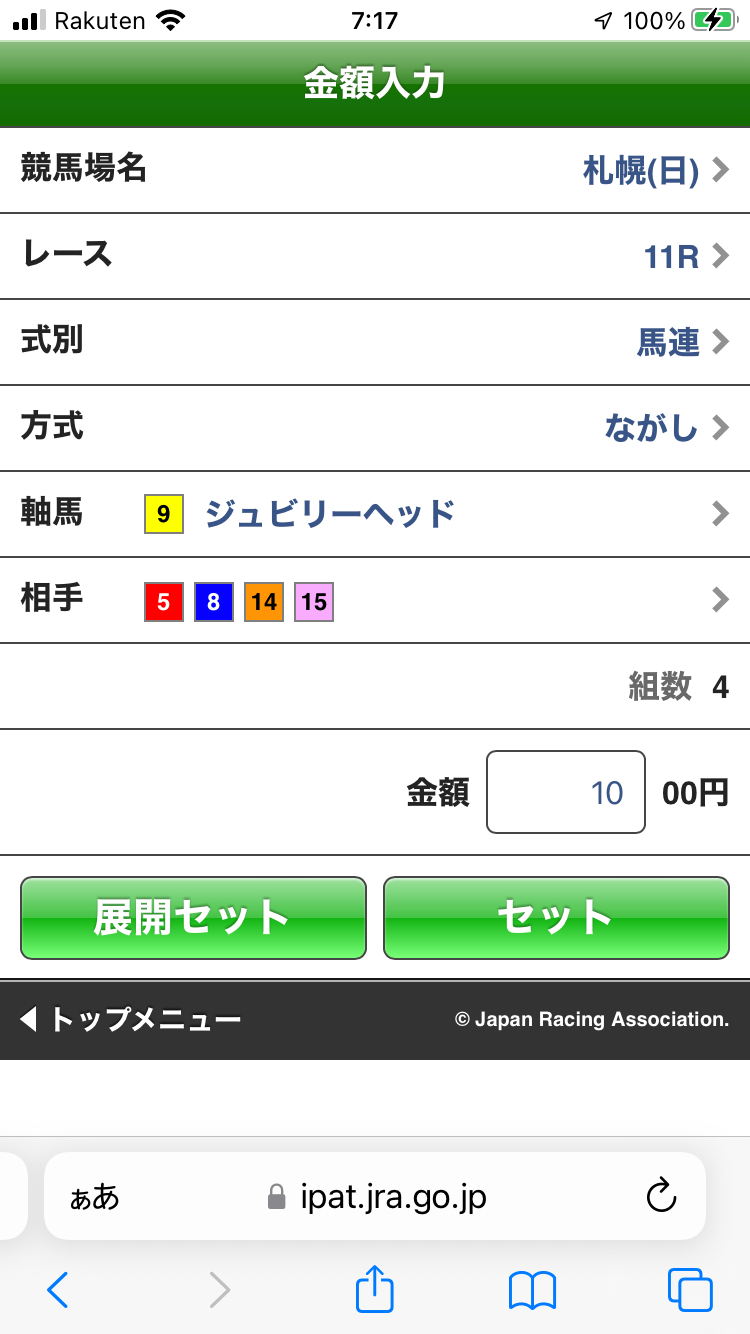Tap the yellow number 9 horse badge

[x=163, y=514]
